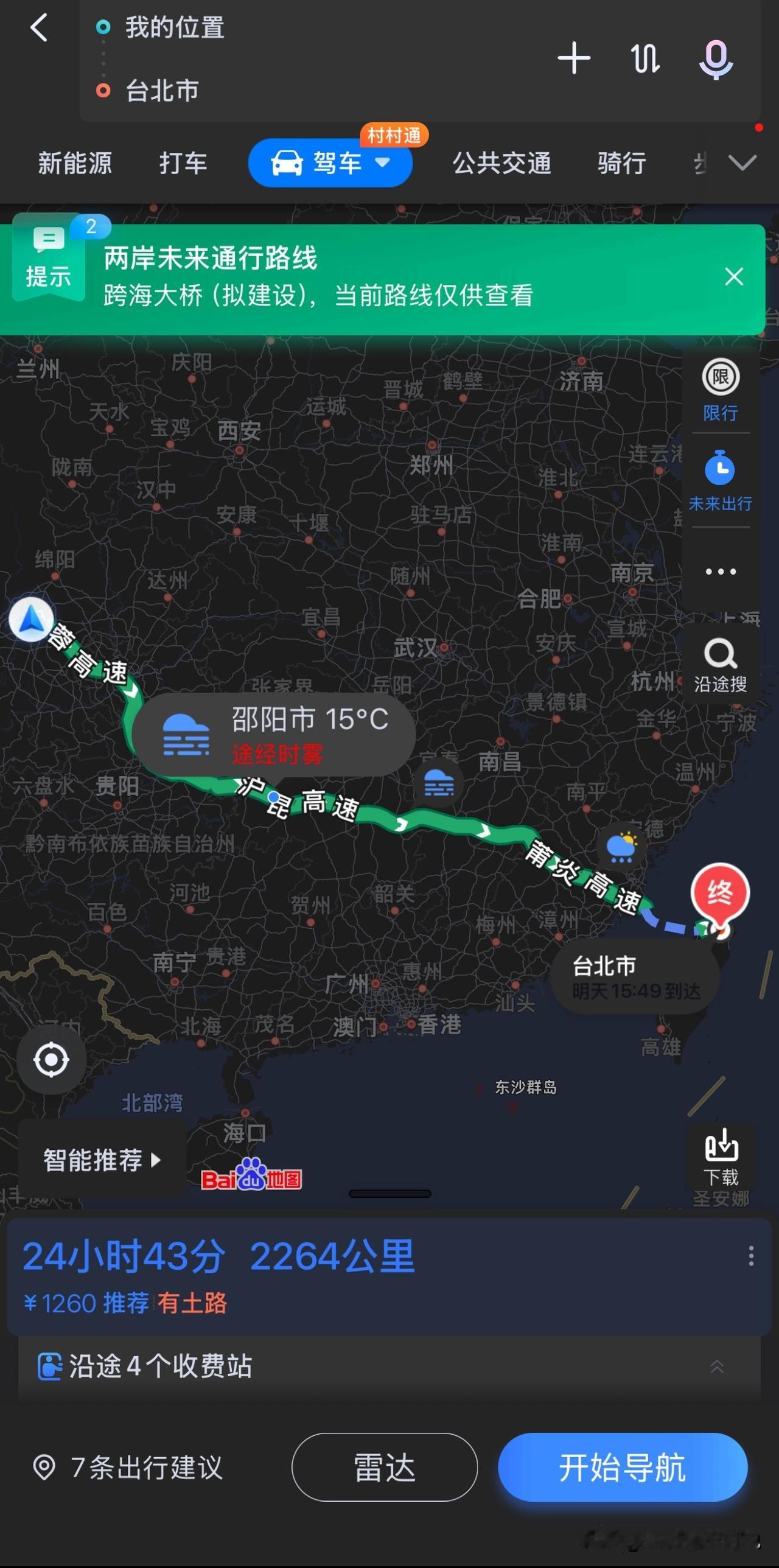The image size is (779, 1568).
Task: Recenter map with locate icon
Action: coord(52,1060)
